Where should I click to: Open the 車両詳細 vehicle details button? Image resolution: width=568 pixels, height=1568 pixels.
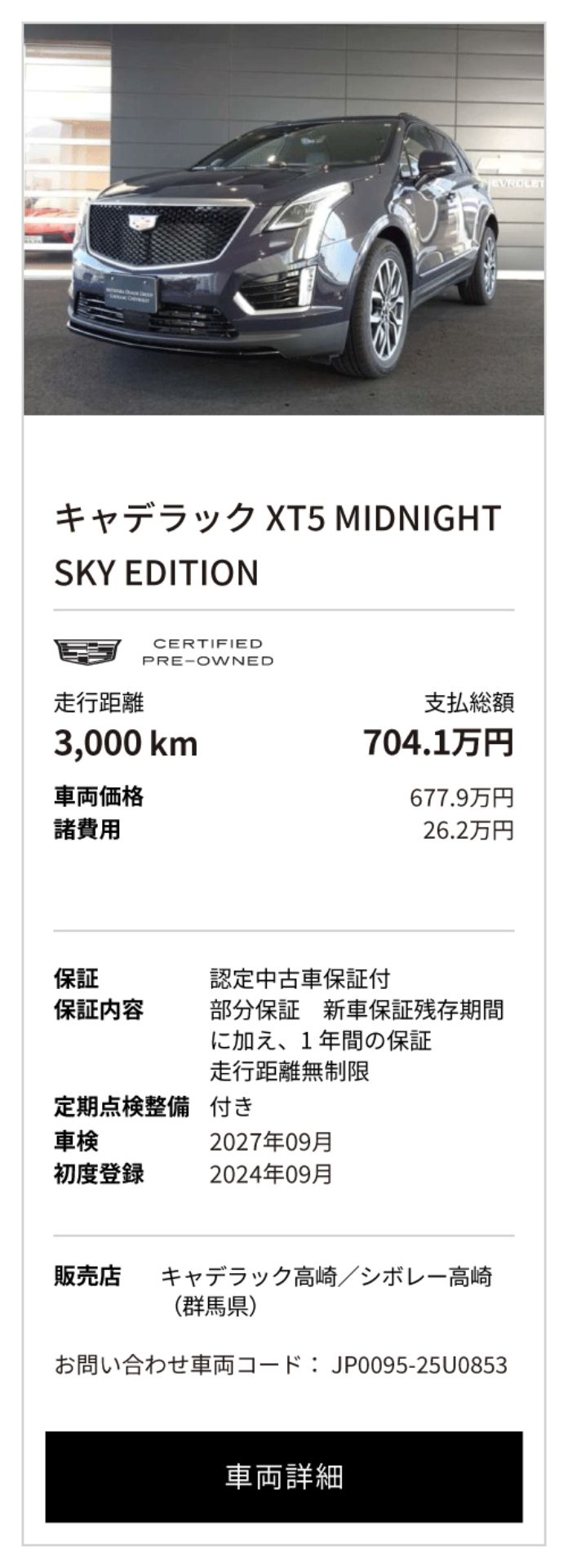tap(283, 1476)
